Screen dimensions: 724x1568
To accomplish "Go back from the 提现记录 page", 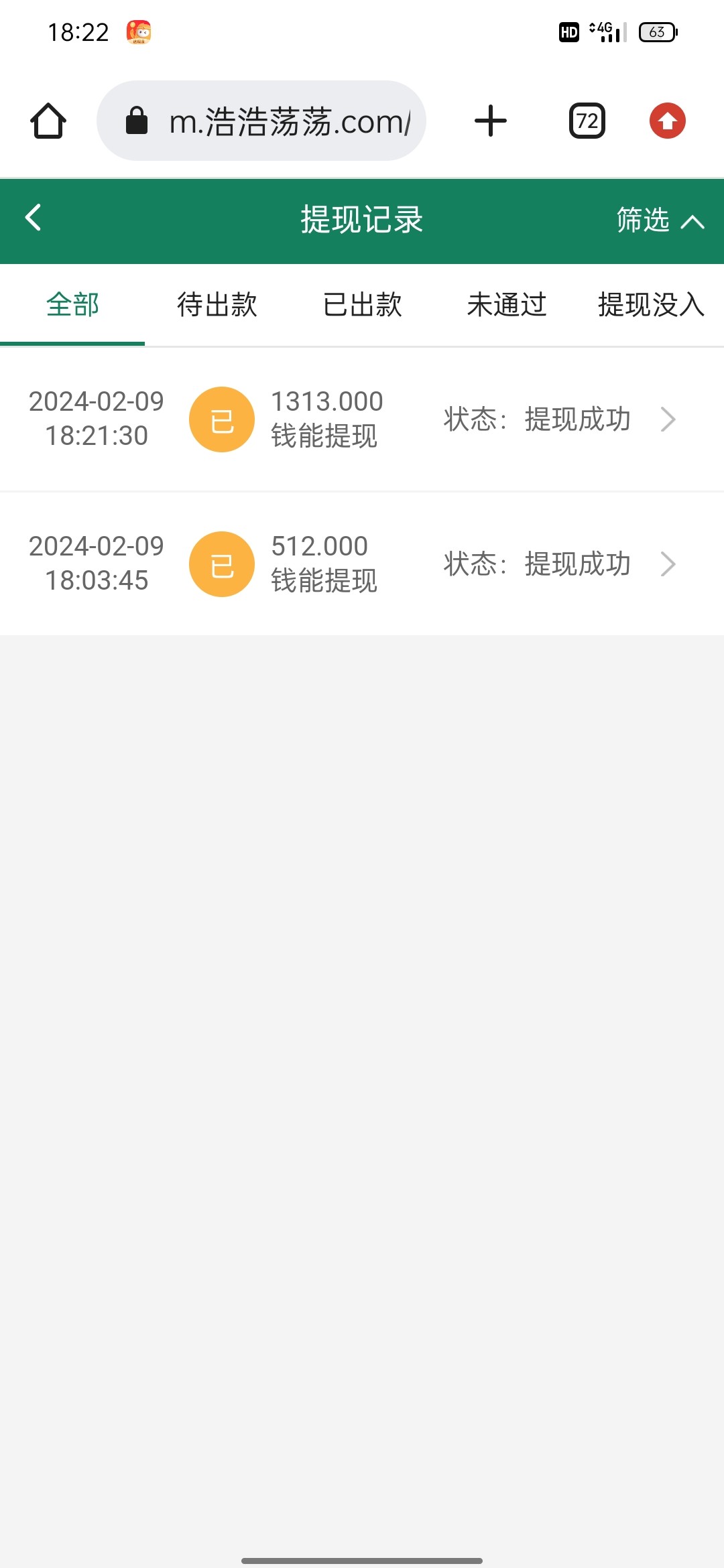I will coord(34,218).
